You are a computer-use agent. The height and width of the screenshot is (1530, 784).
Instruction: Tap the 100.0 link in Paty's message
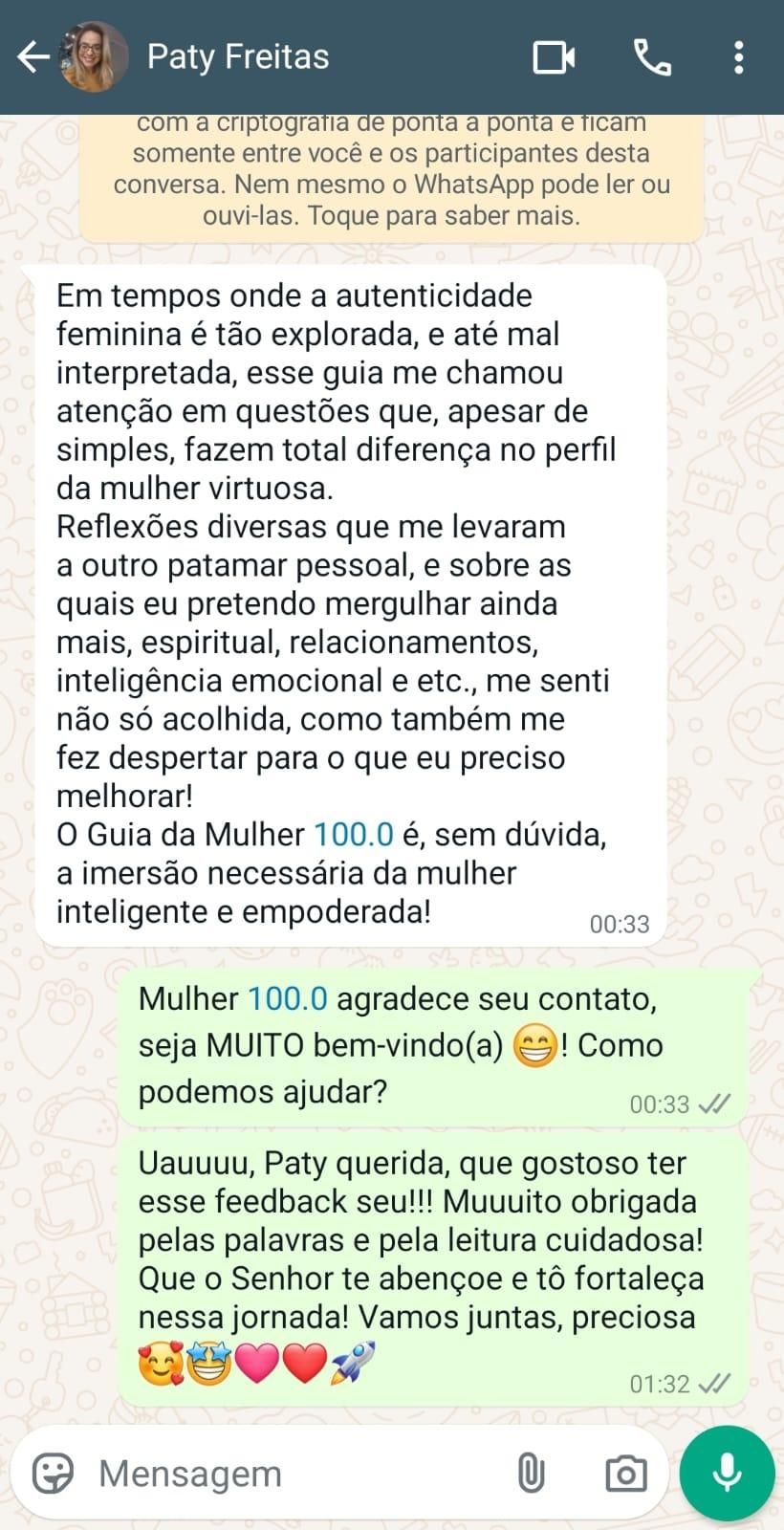click(x=354, y=835)
